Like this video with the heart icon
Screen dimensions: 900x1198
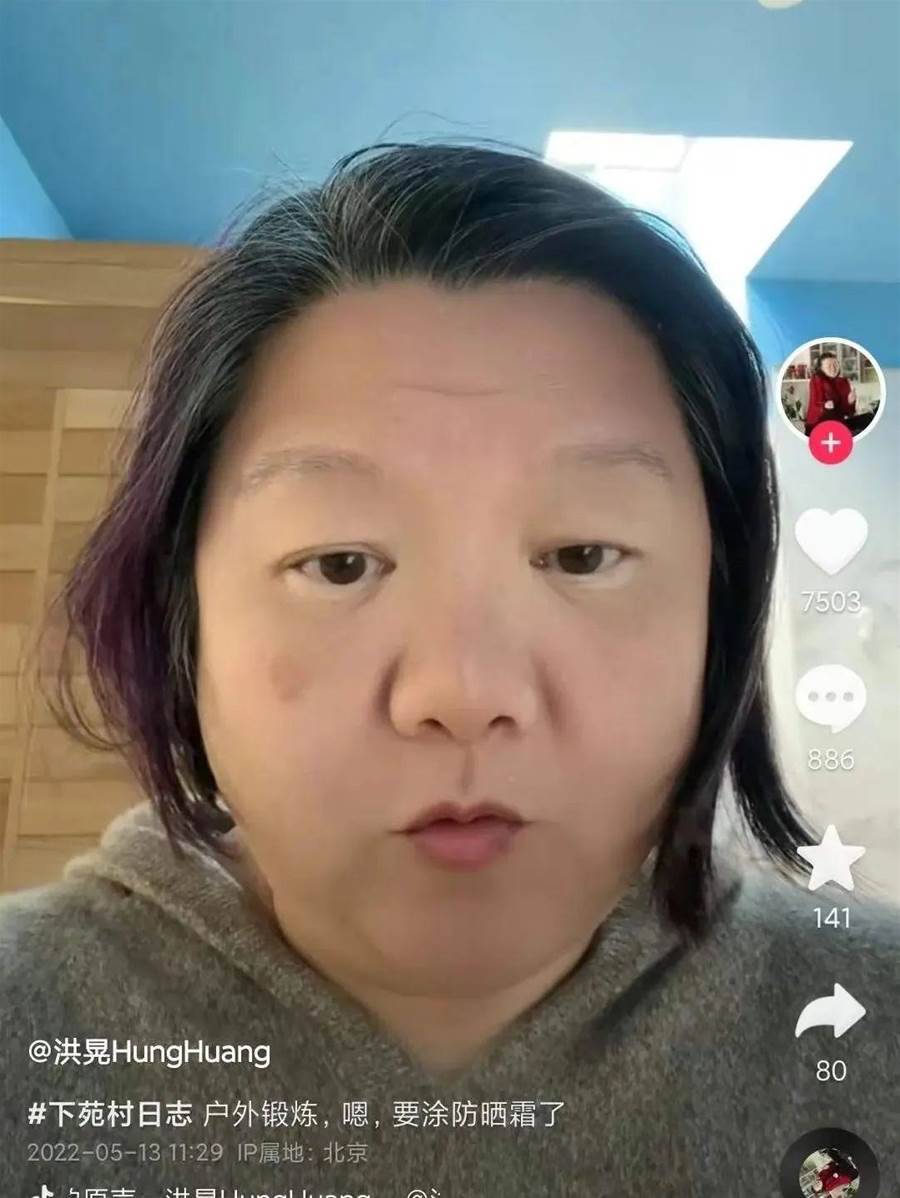click(830, 542)
